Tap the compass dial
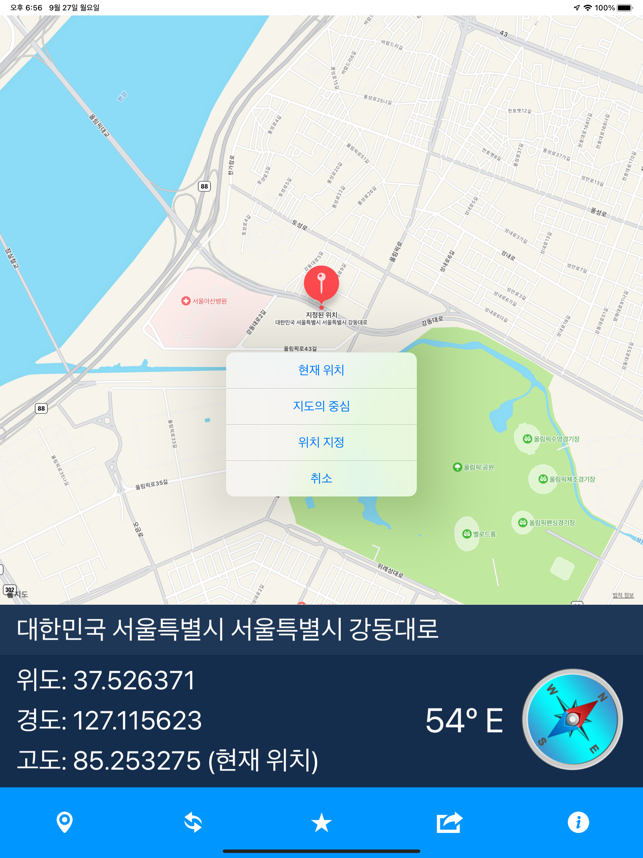The width and height of the screenshot is (643, 858). pos(572,719)
